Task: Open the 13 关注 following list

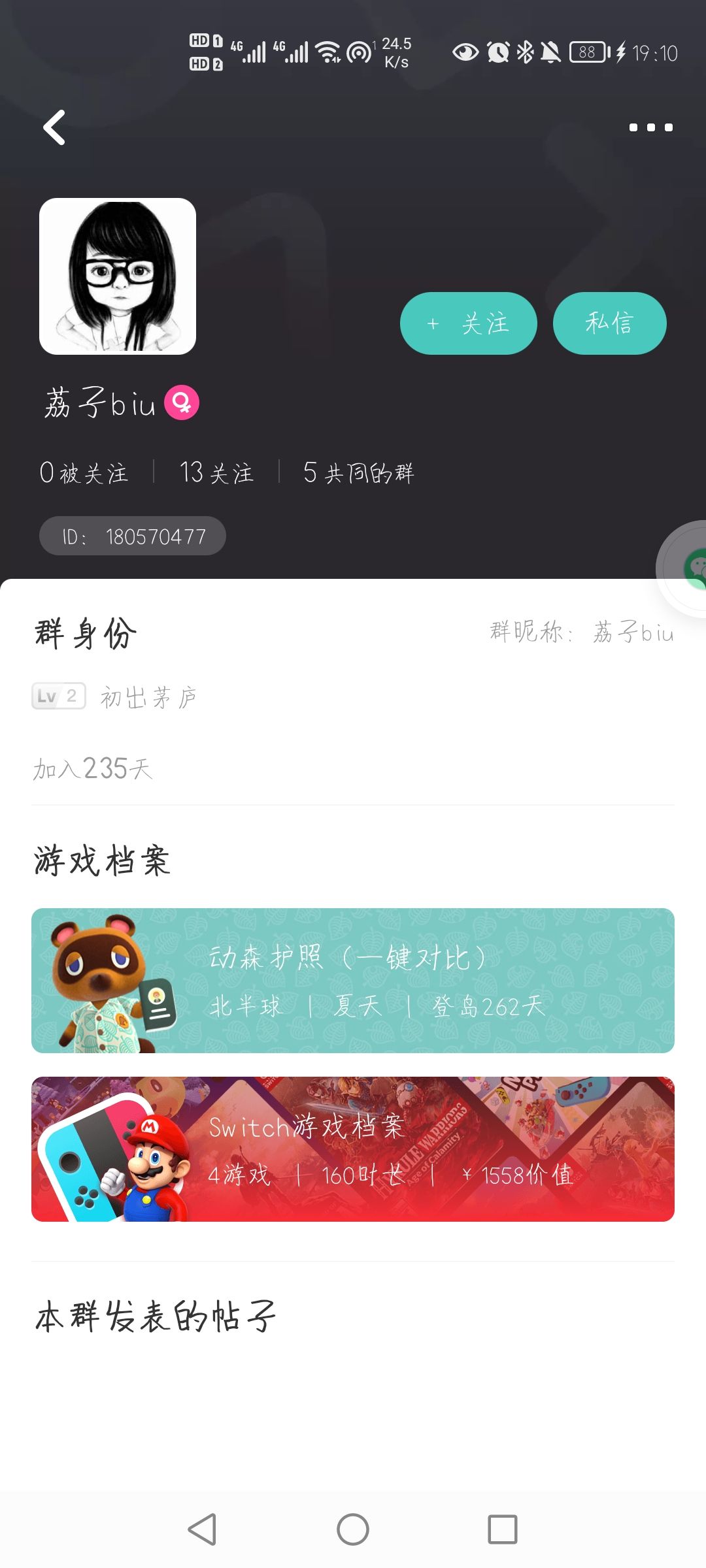Action: [216, 472]
